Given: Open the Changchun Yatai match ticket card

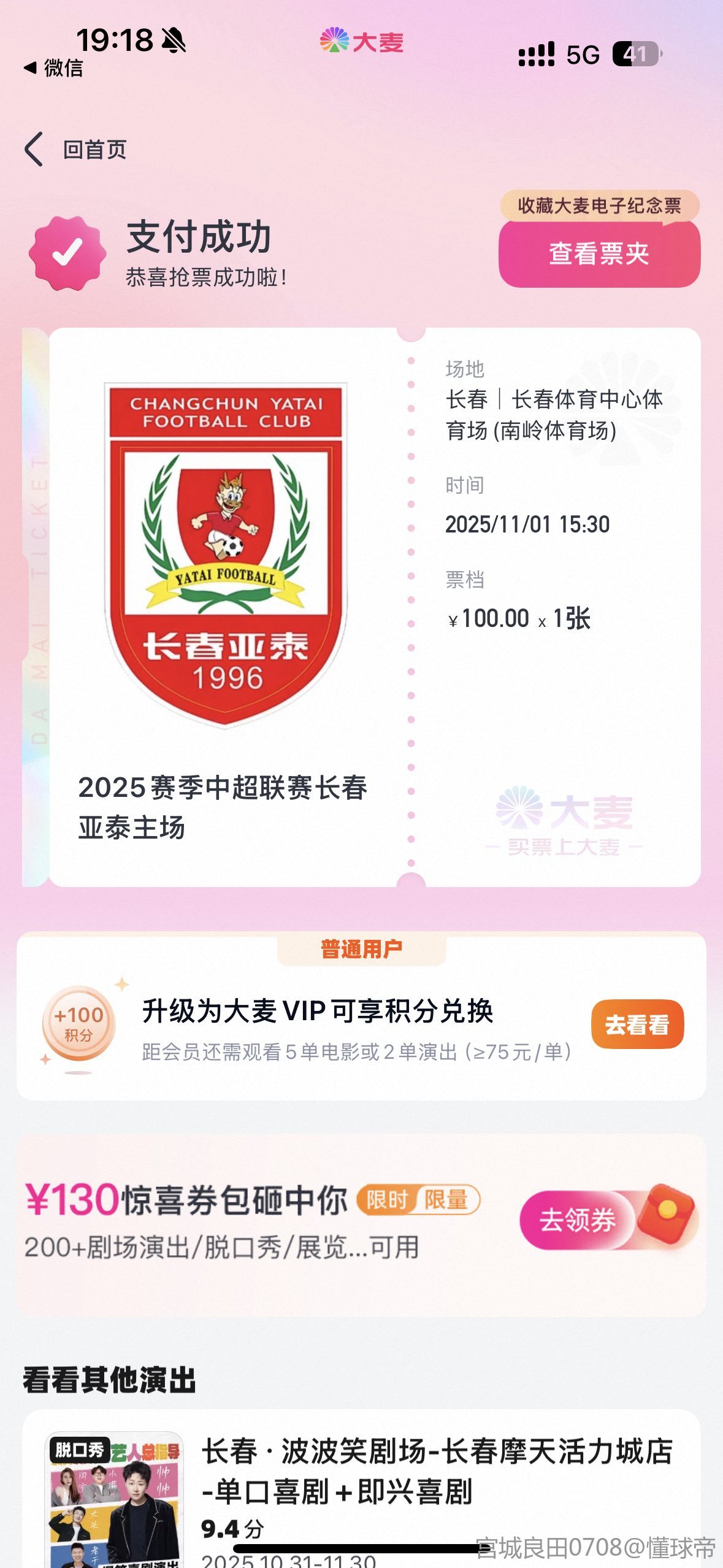Looking at the screenshot, I should click(x=374, y=607).
